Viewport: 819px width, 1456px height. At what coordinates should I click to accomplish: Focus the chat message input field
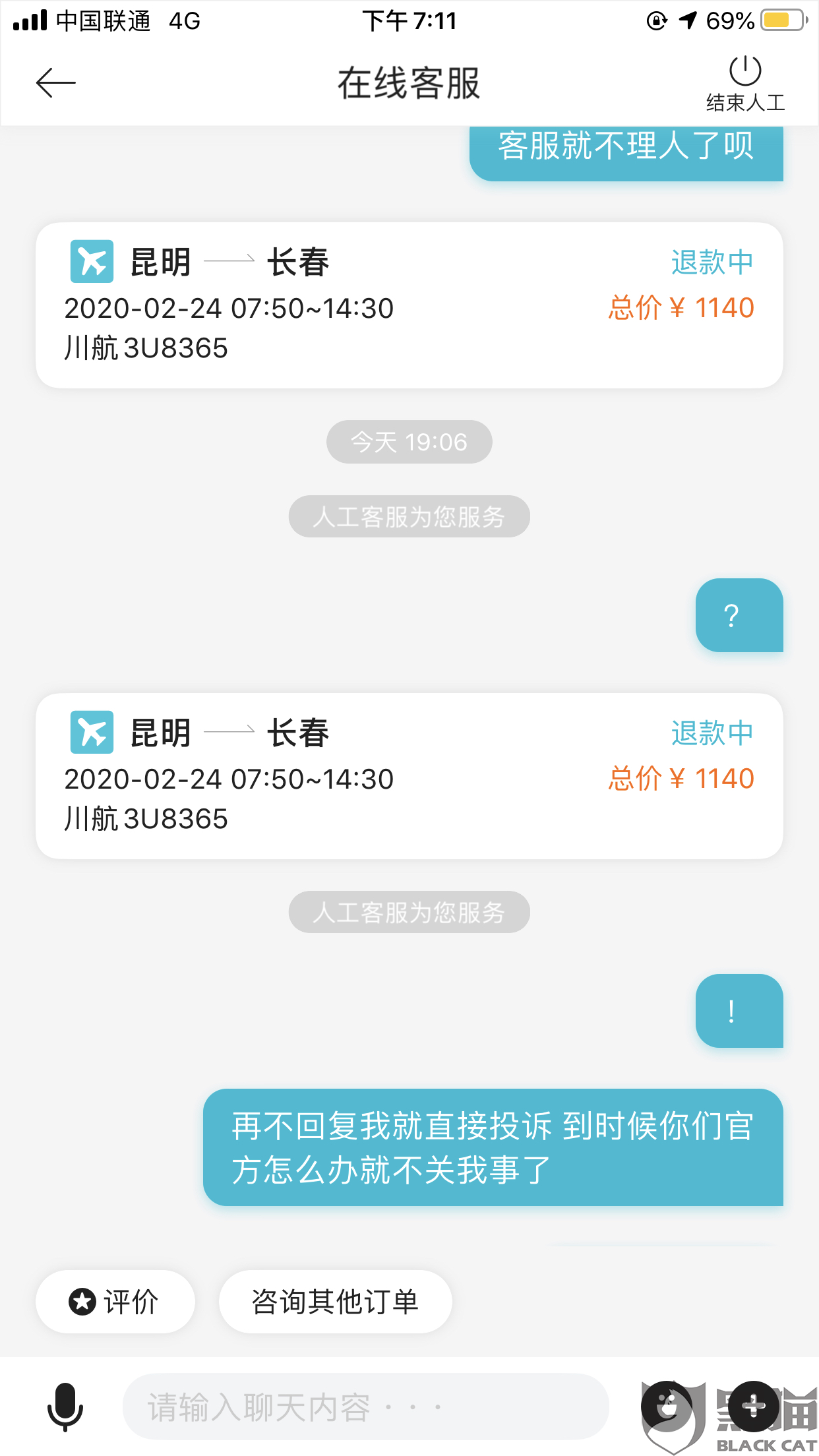365,1407
